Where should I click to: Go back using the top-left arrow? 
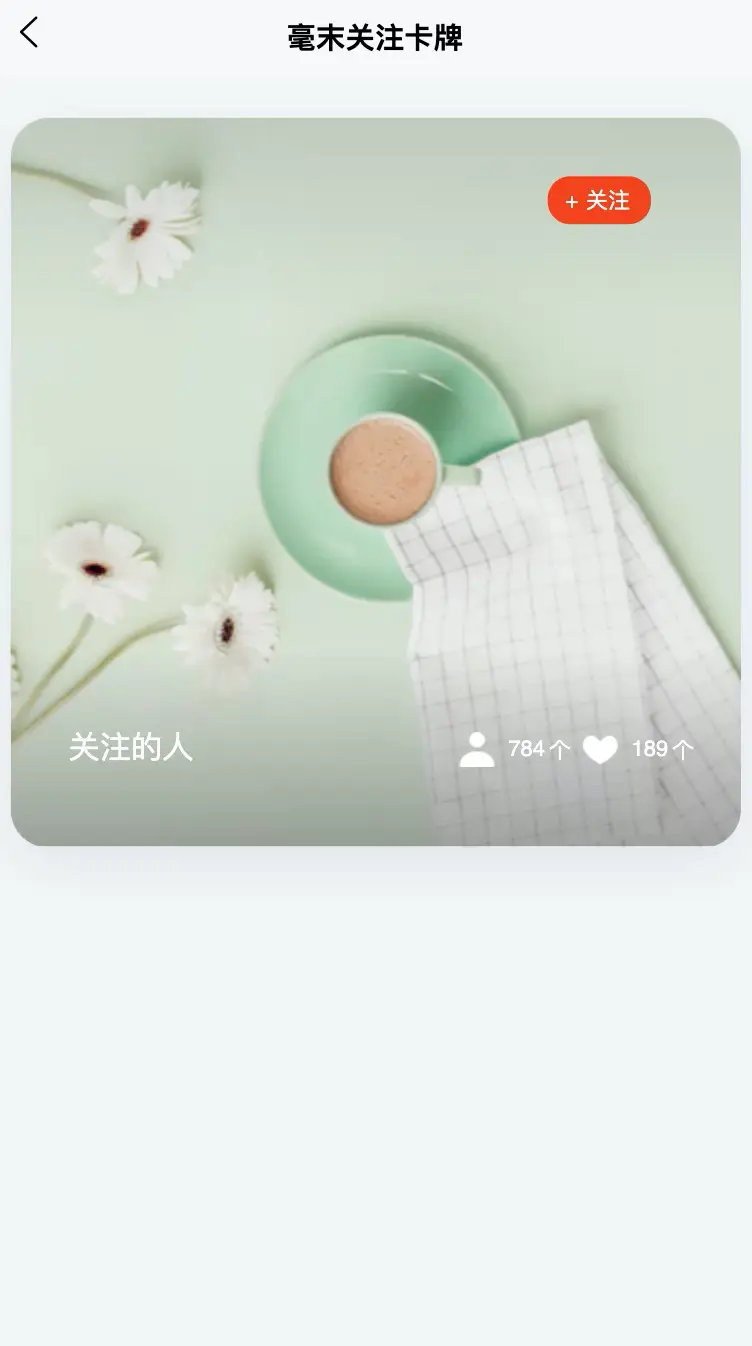coord(29,33)
